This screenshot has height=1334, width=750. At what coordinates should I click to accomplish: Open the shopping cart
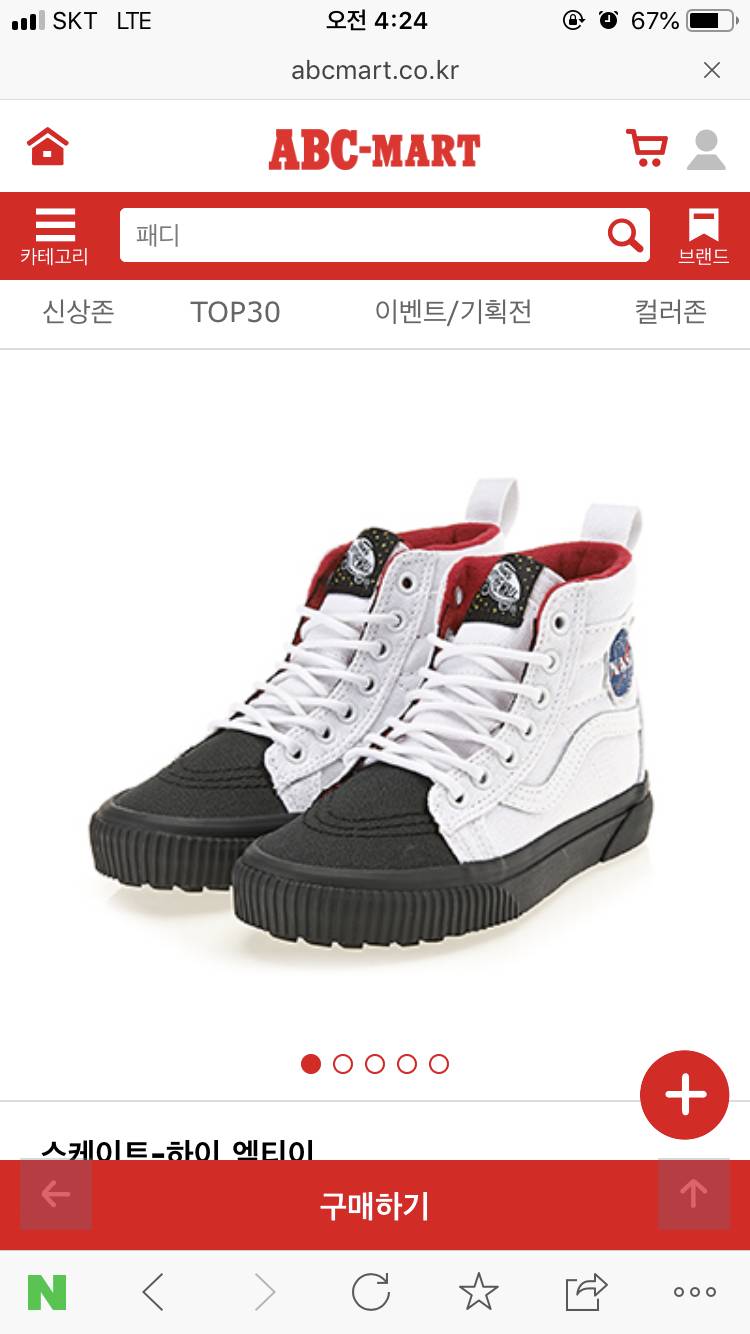pyautogui.click(x=646, y=148)
